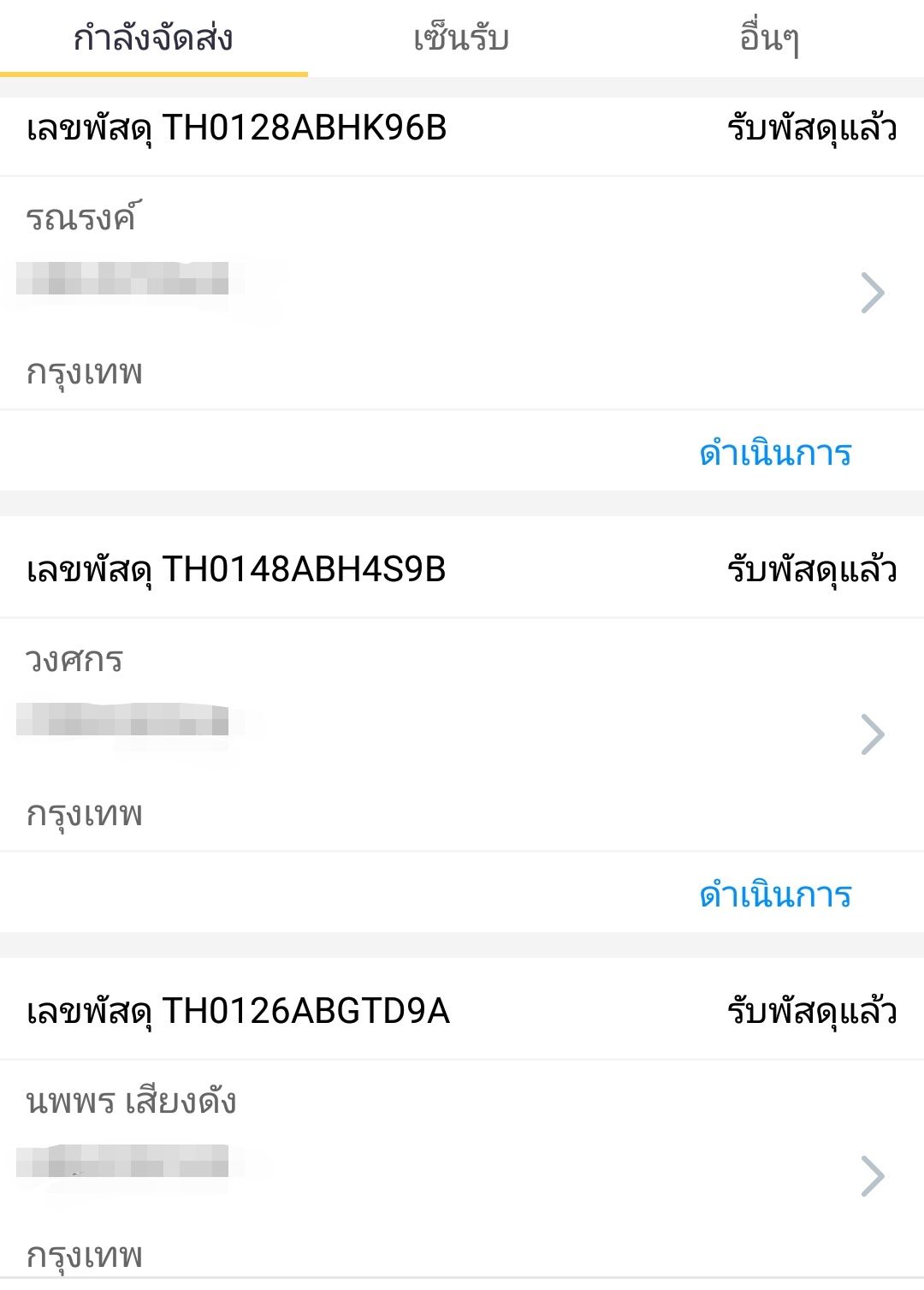Select status รับพัสดุแล้ว on first parcel
This screenshot has width=924, height=1290.
(811, 128)
